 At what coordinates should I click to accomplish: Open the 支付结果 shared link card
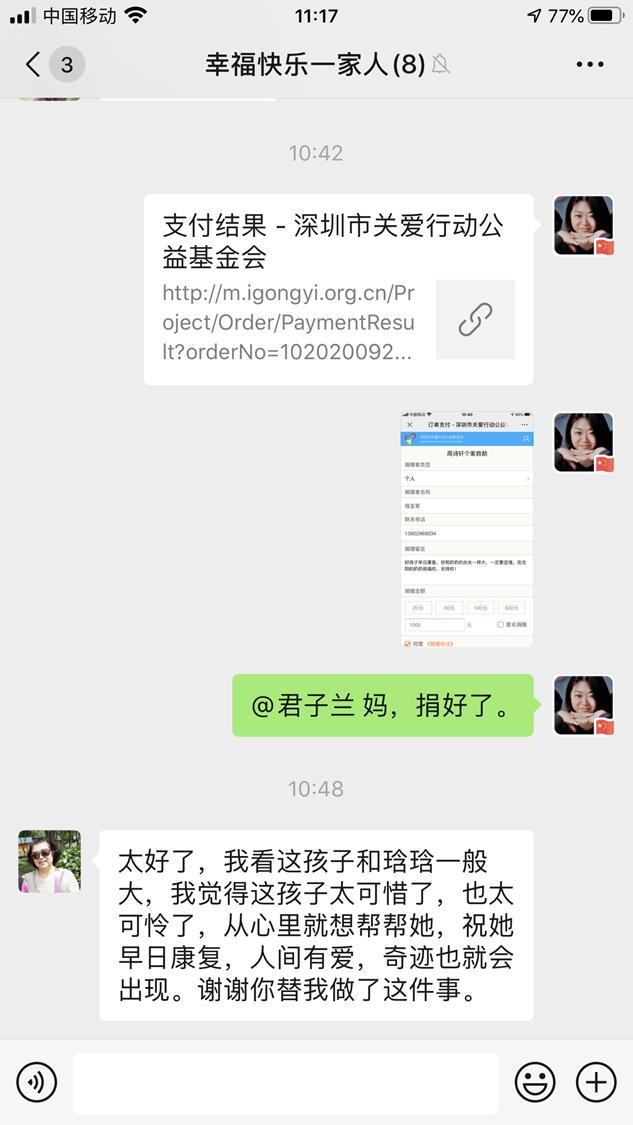coord(338,289)
